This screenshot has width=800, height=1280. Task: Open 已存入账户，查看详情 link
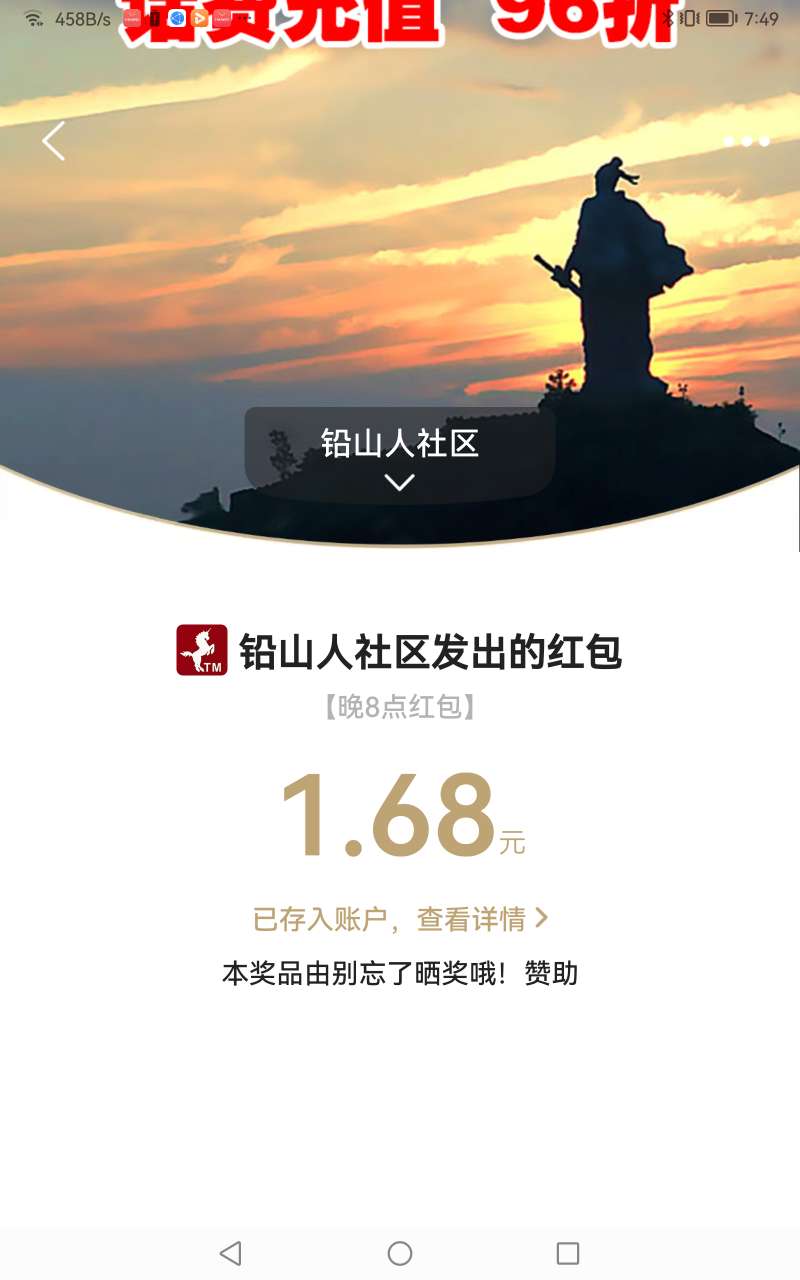click(x=400, y=919)
